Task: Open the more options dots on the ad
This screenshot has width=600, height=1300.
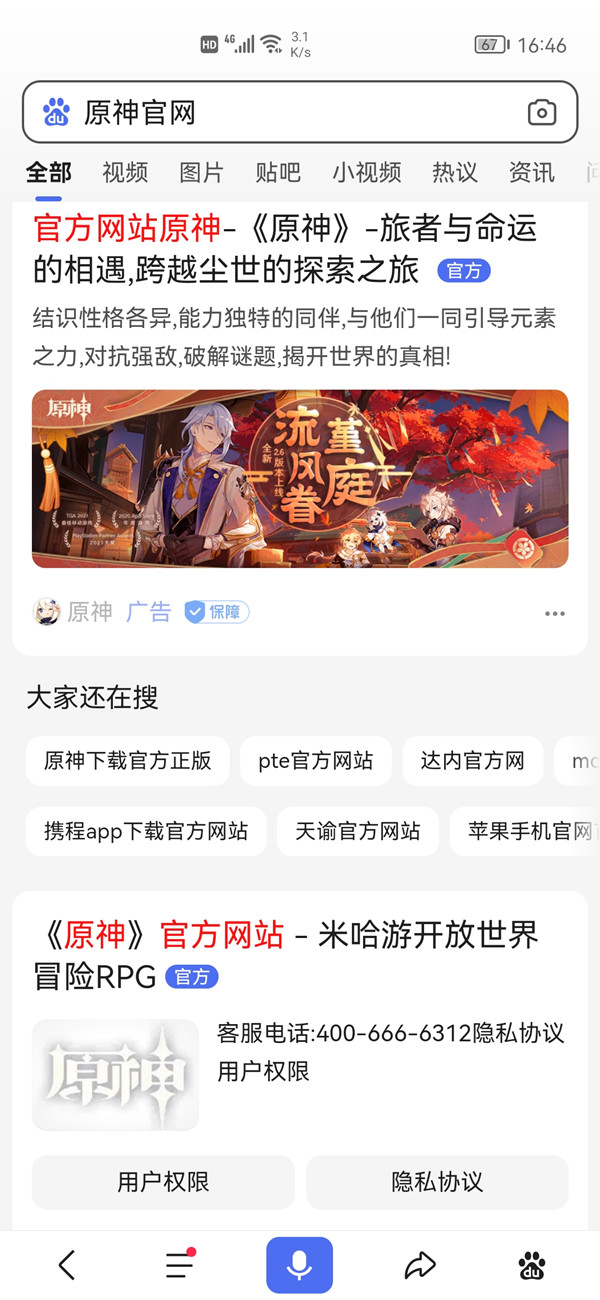Action: click(x=555, y=613)
